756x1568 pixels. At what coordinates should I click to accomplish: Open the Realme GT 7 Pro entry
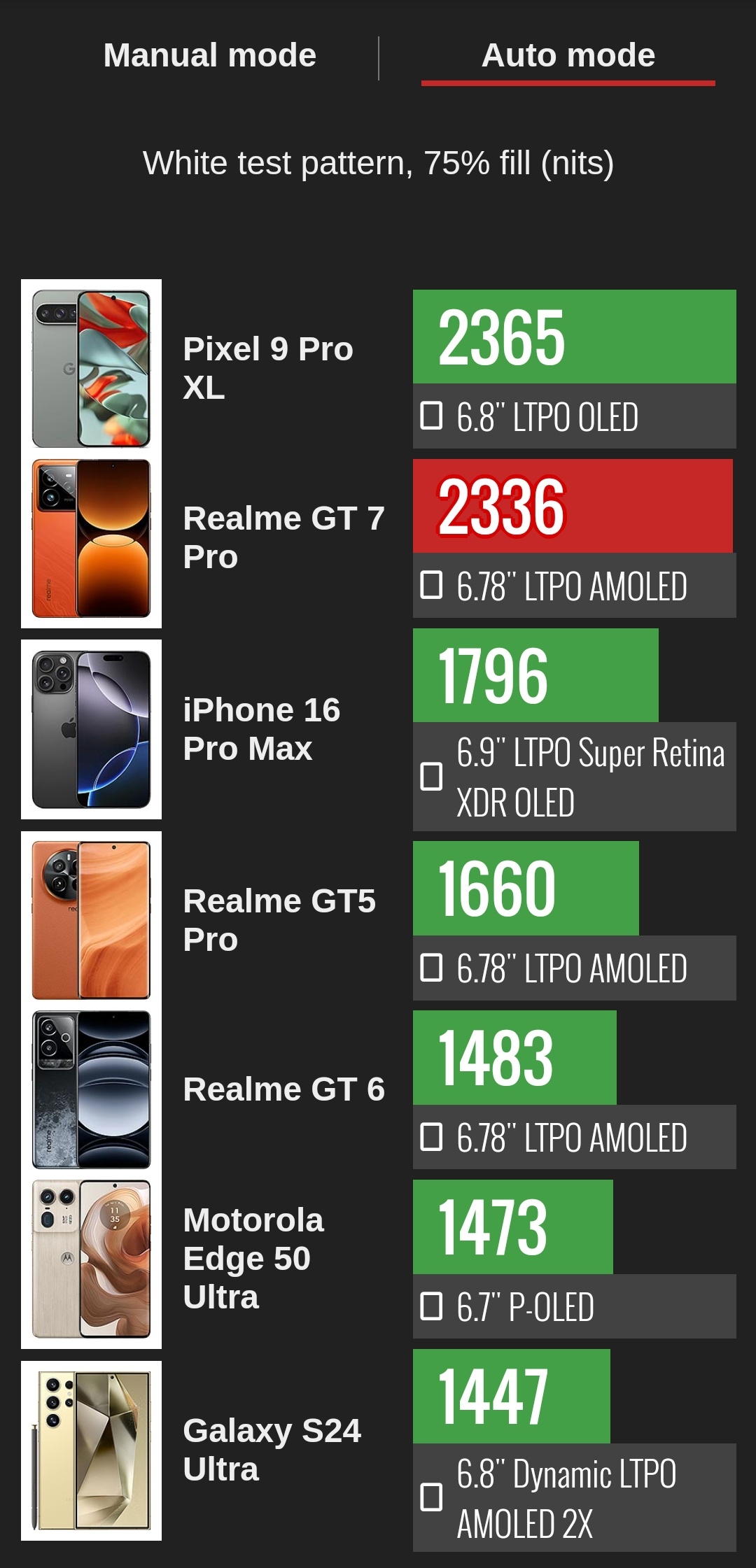[x=283, y=537]
